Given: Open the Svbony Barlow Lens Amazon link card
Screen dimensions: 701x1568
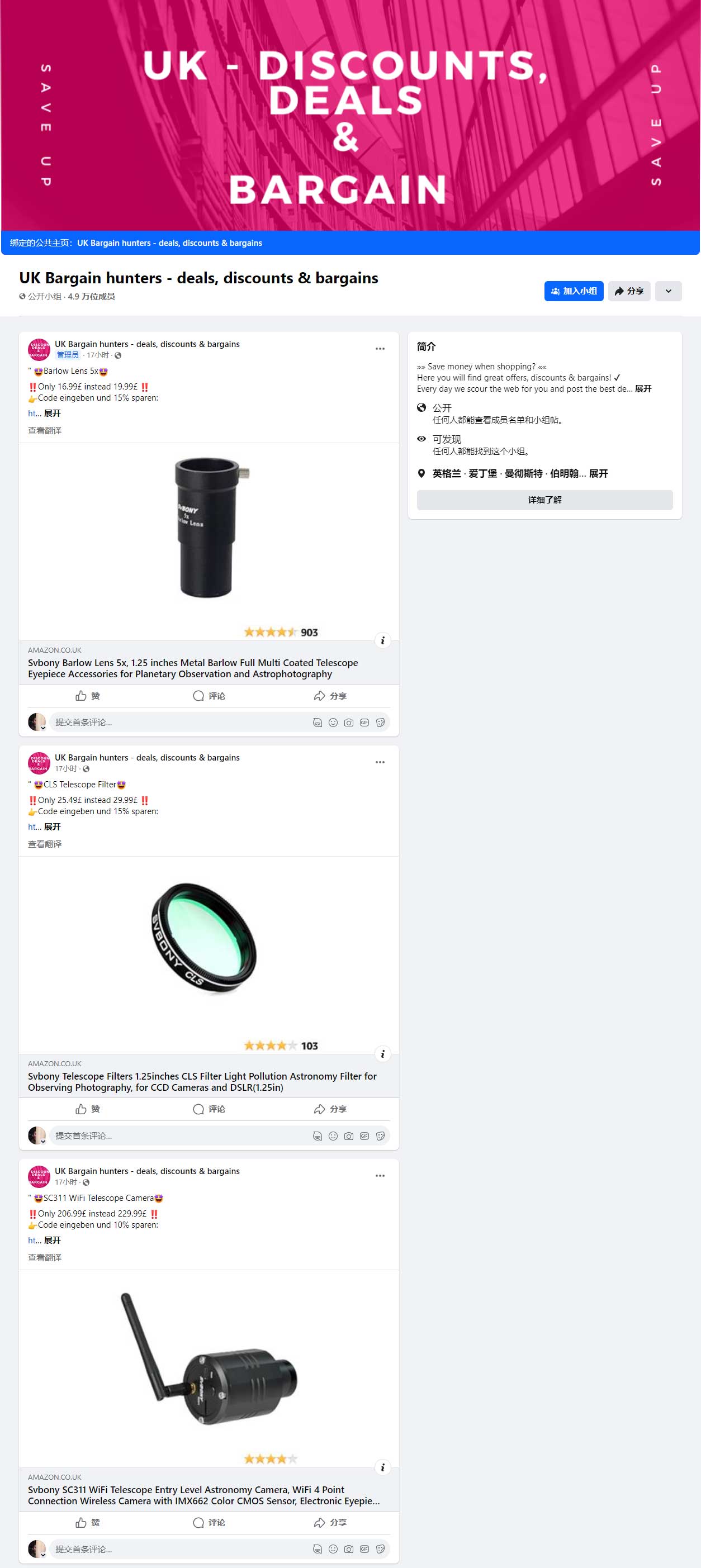Looking at the screenshot, I should (192, 668).
